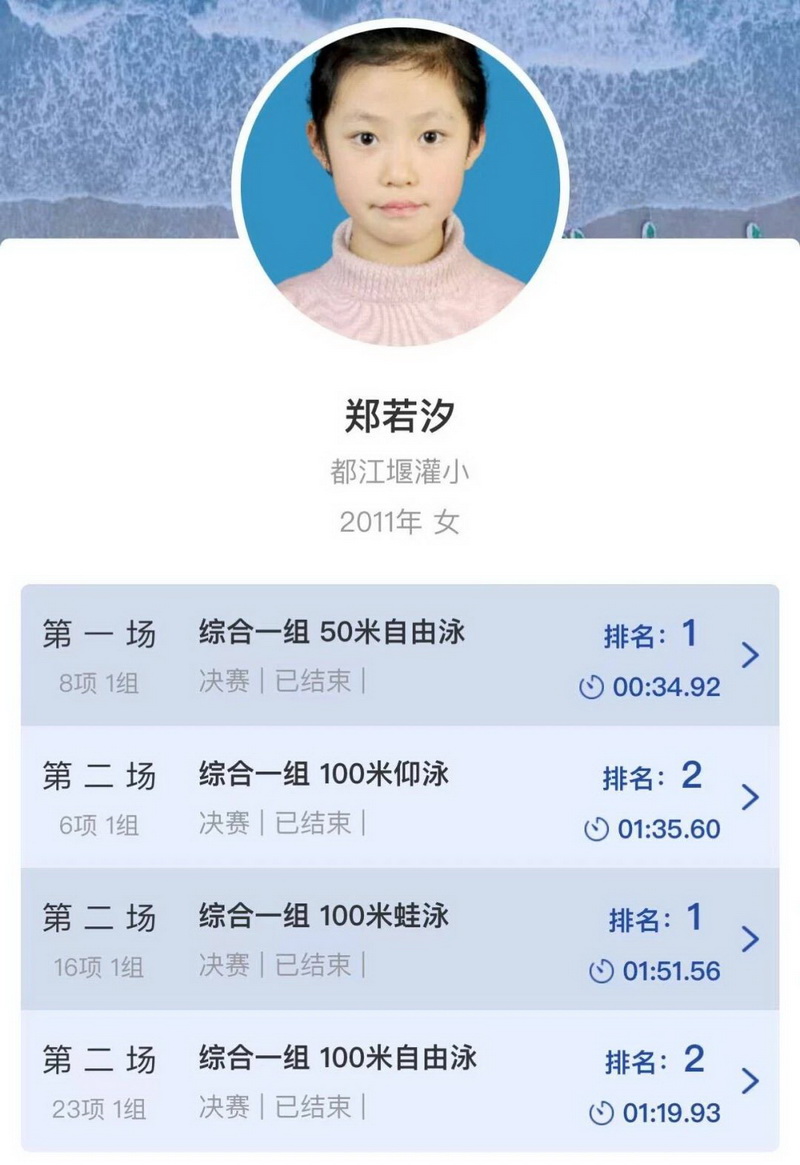
Task: Open the 50米自由泳 result row
Action: pos(400,655)
